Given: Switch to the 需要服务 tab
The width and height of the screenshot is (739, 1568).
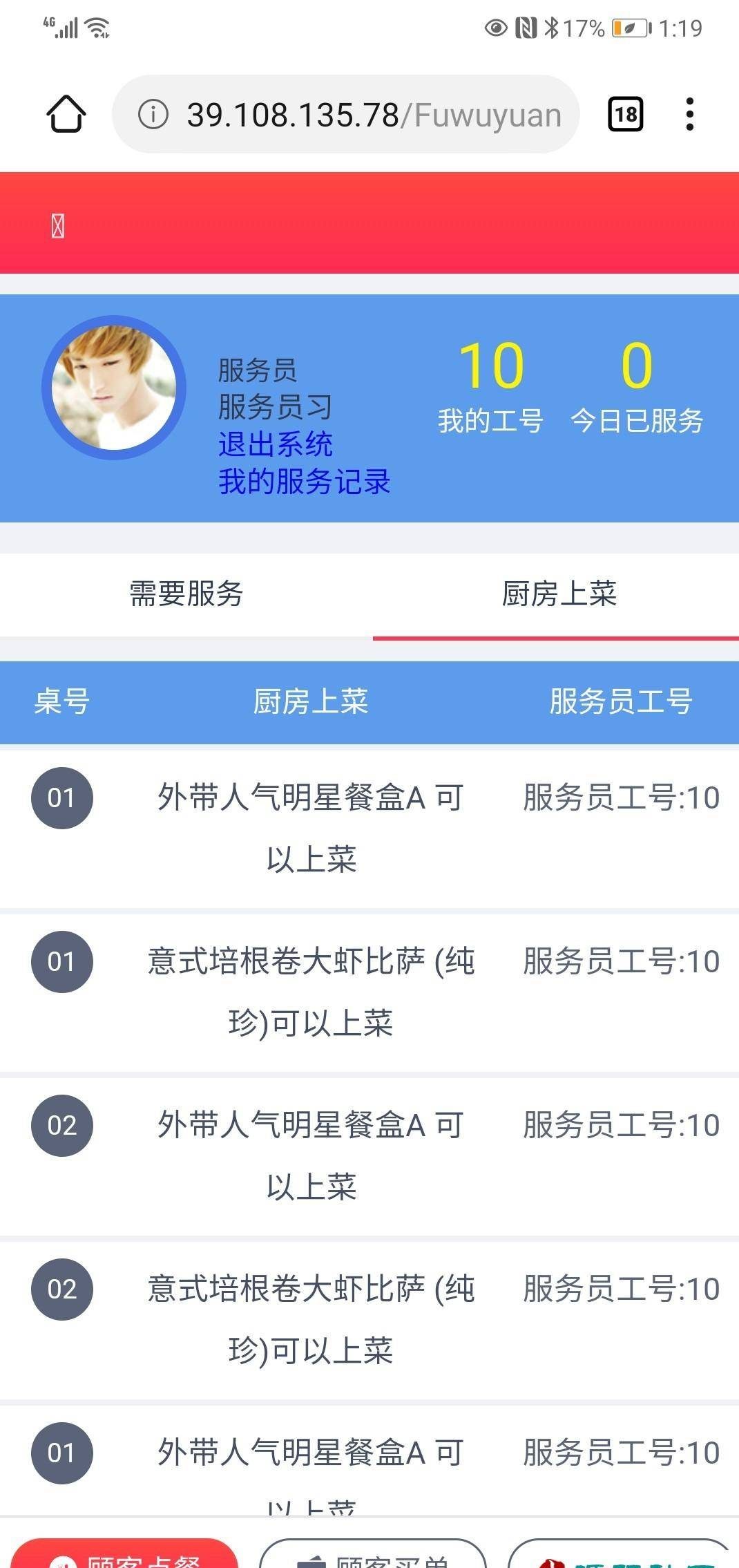Looking at the screenshot, I should (x=186, y=594).
